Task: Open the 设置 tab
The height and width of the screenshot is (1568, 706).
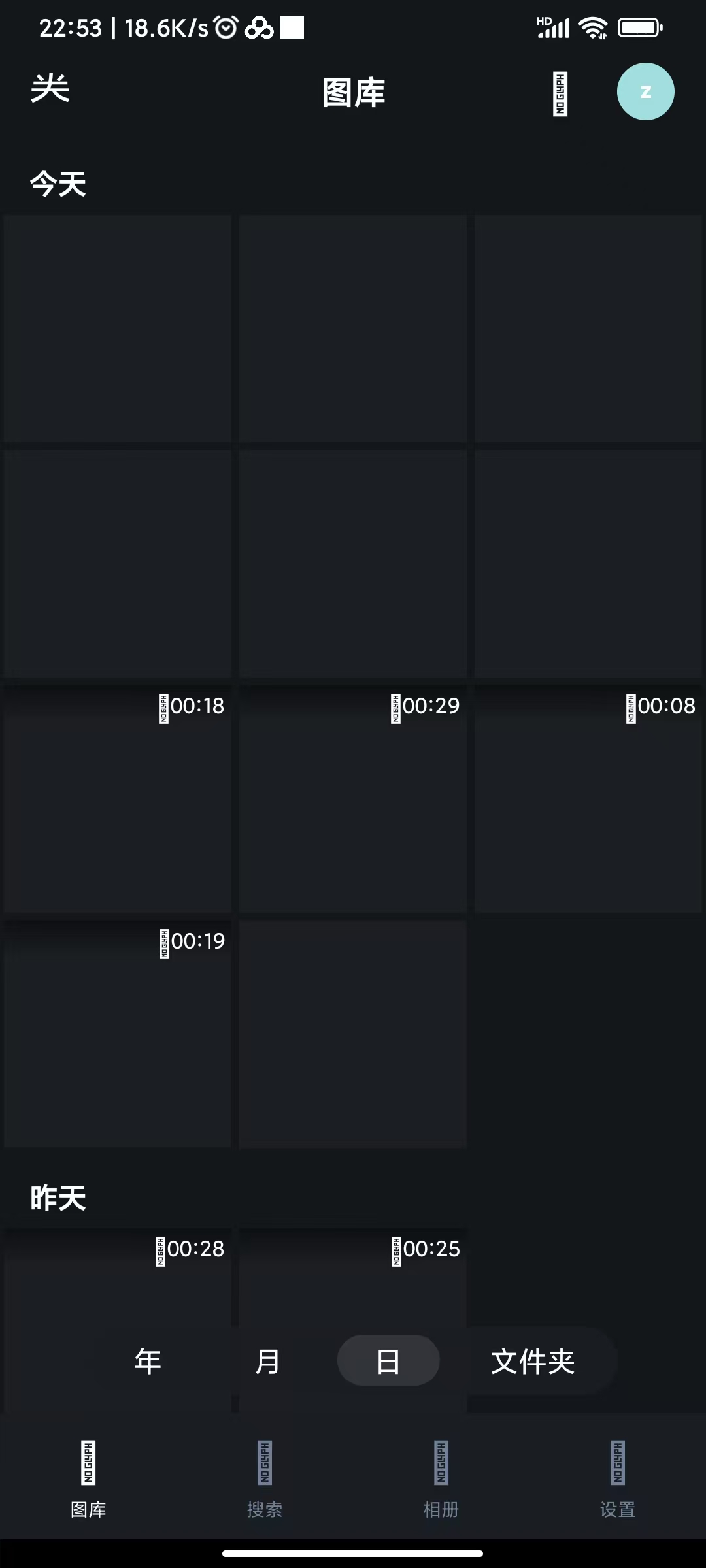Action: pos(618,1479)
